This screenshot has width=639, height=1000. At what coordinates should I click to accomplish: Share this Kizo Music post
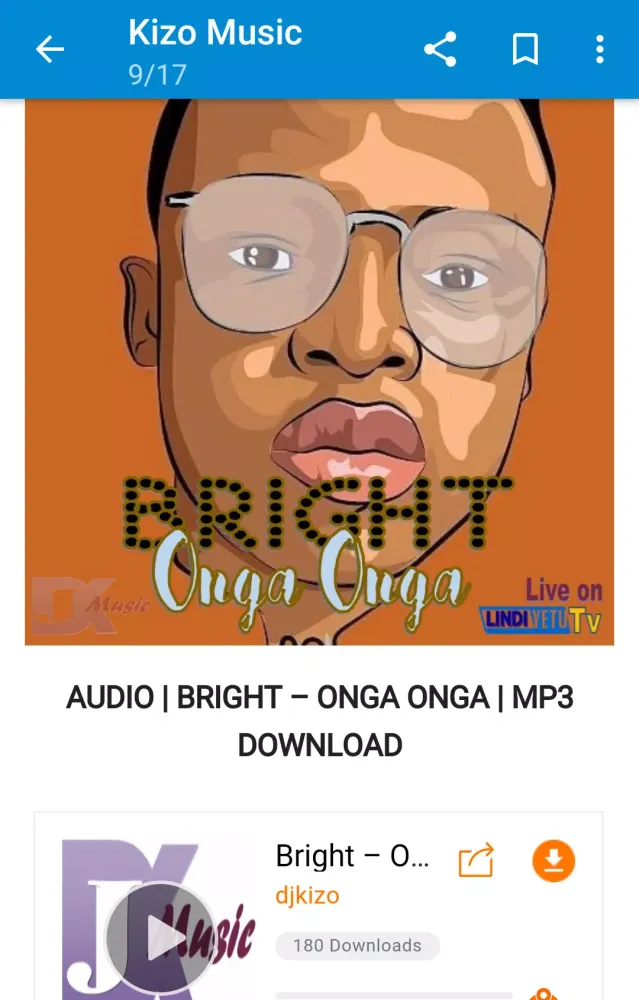tap(440, 49)
